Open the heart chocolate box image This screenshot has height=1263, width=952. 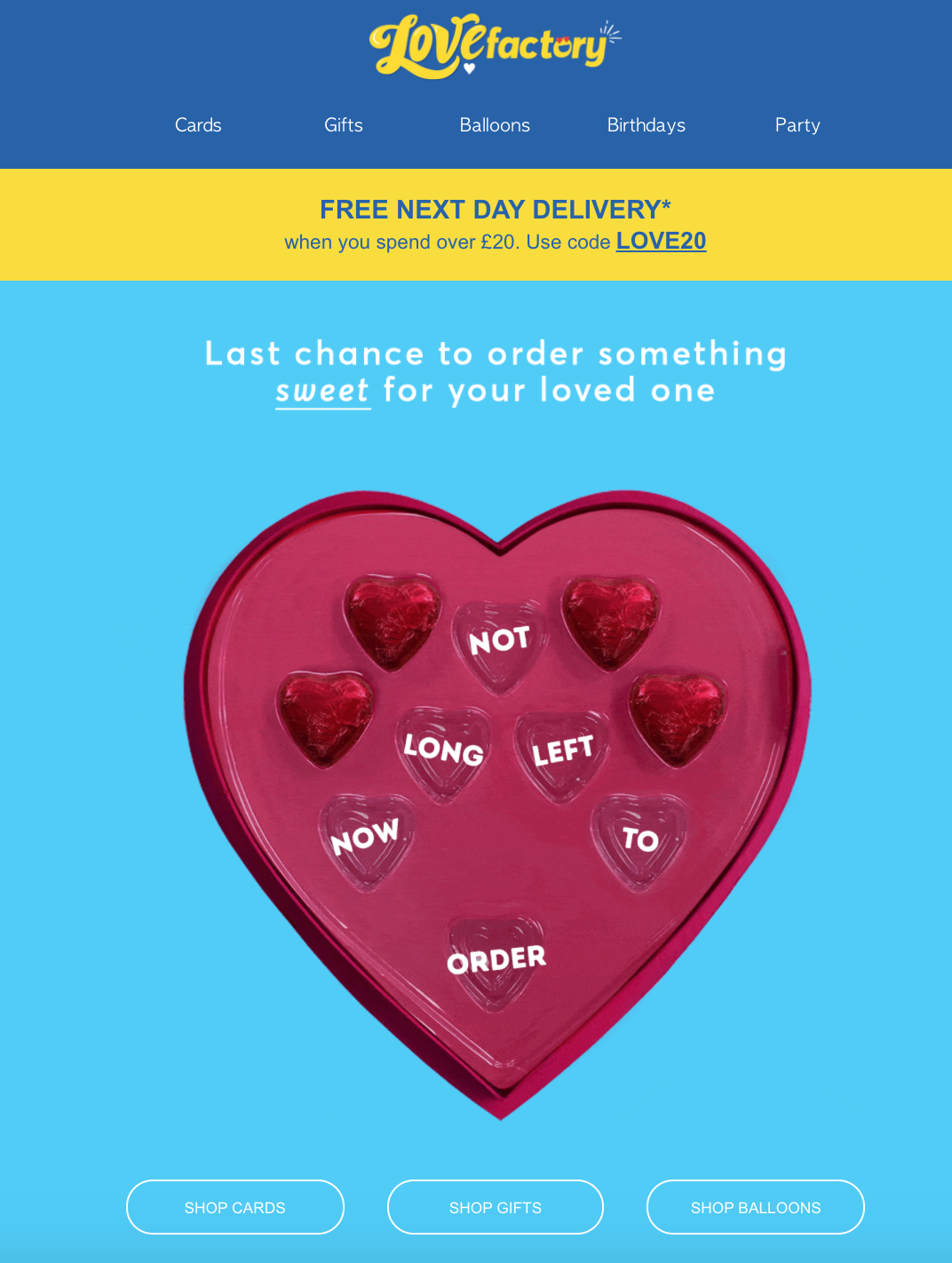tap(497, 799)
